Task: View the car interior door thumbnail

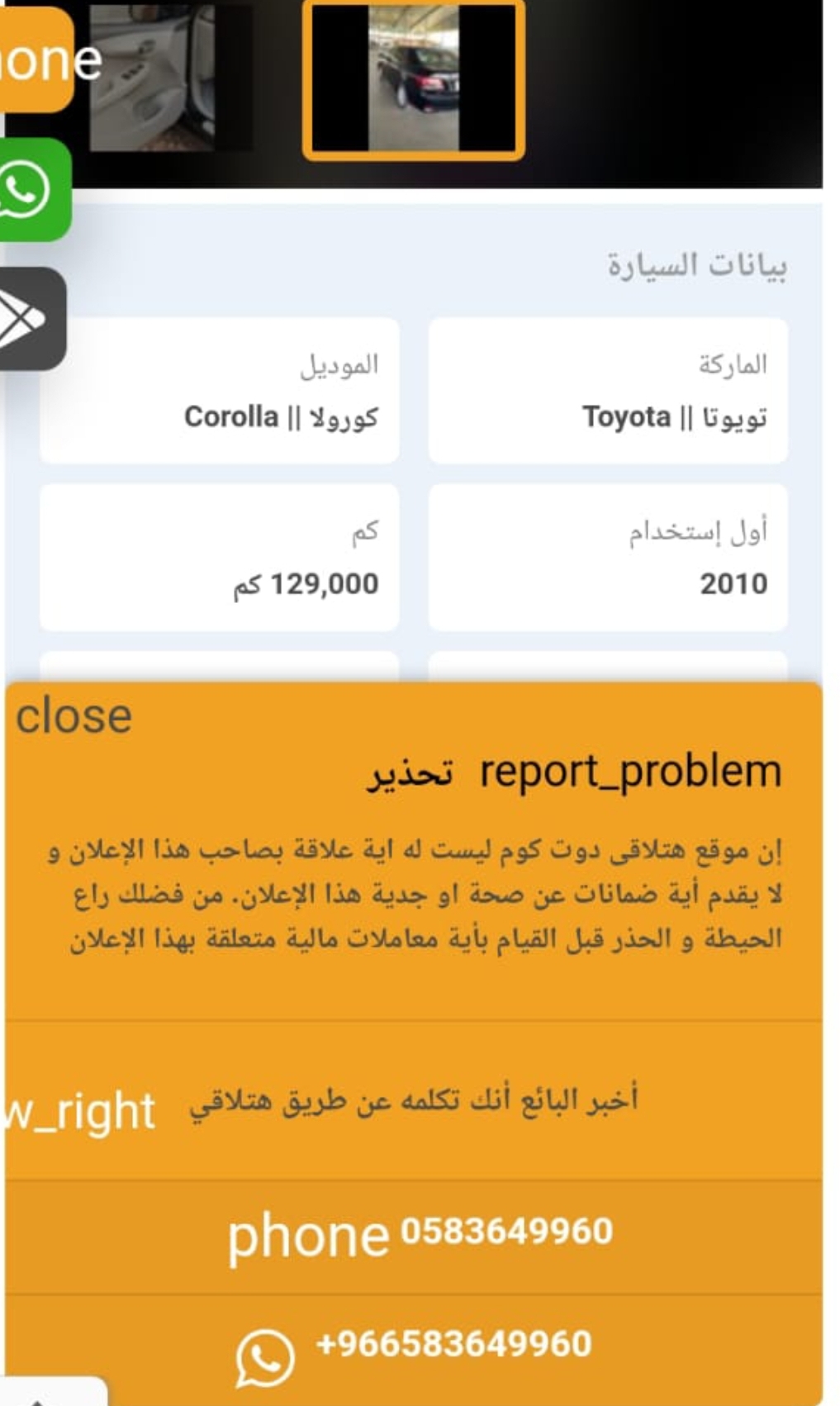Action: tap(152, 77)
